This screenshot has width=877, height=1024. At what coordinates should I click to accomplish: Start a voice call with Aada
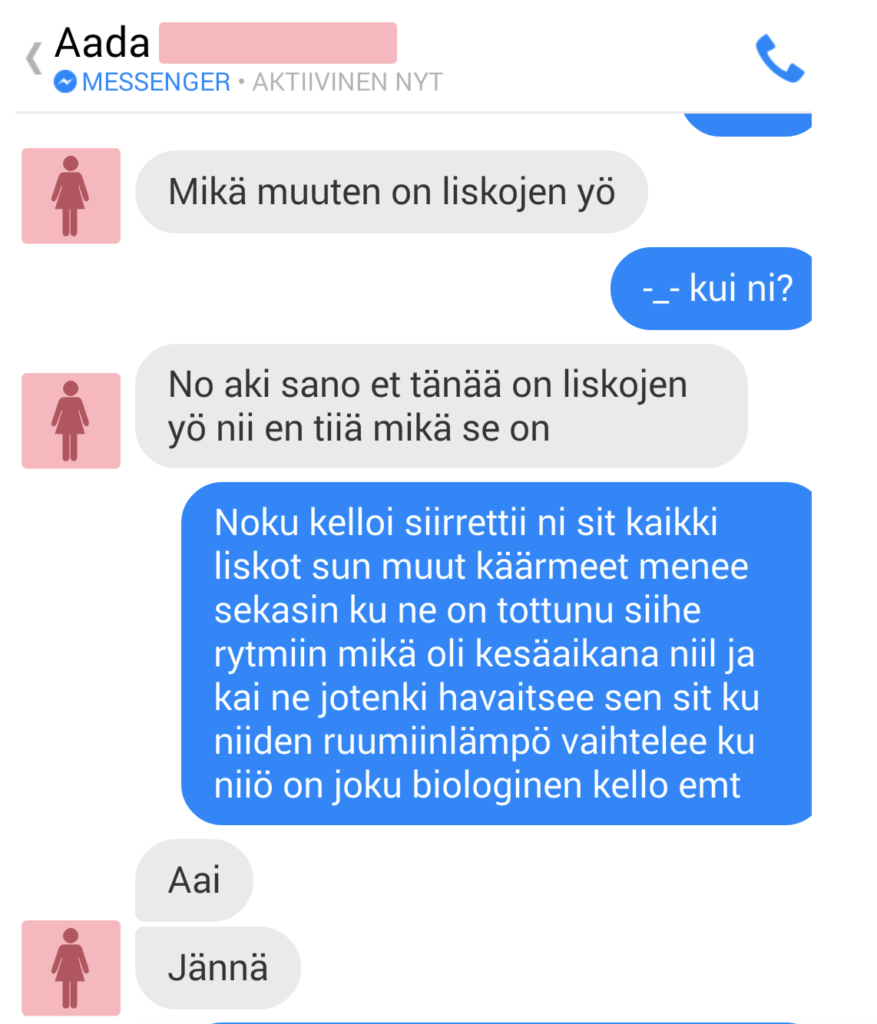click(x=779, y=59)
